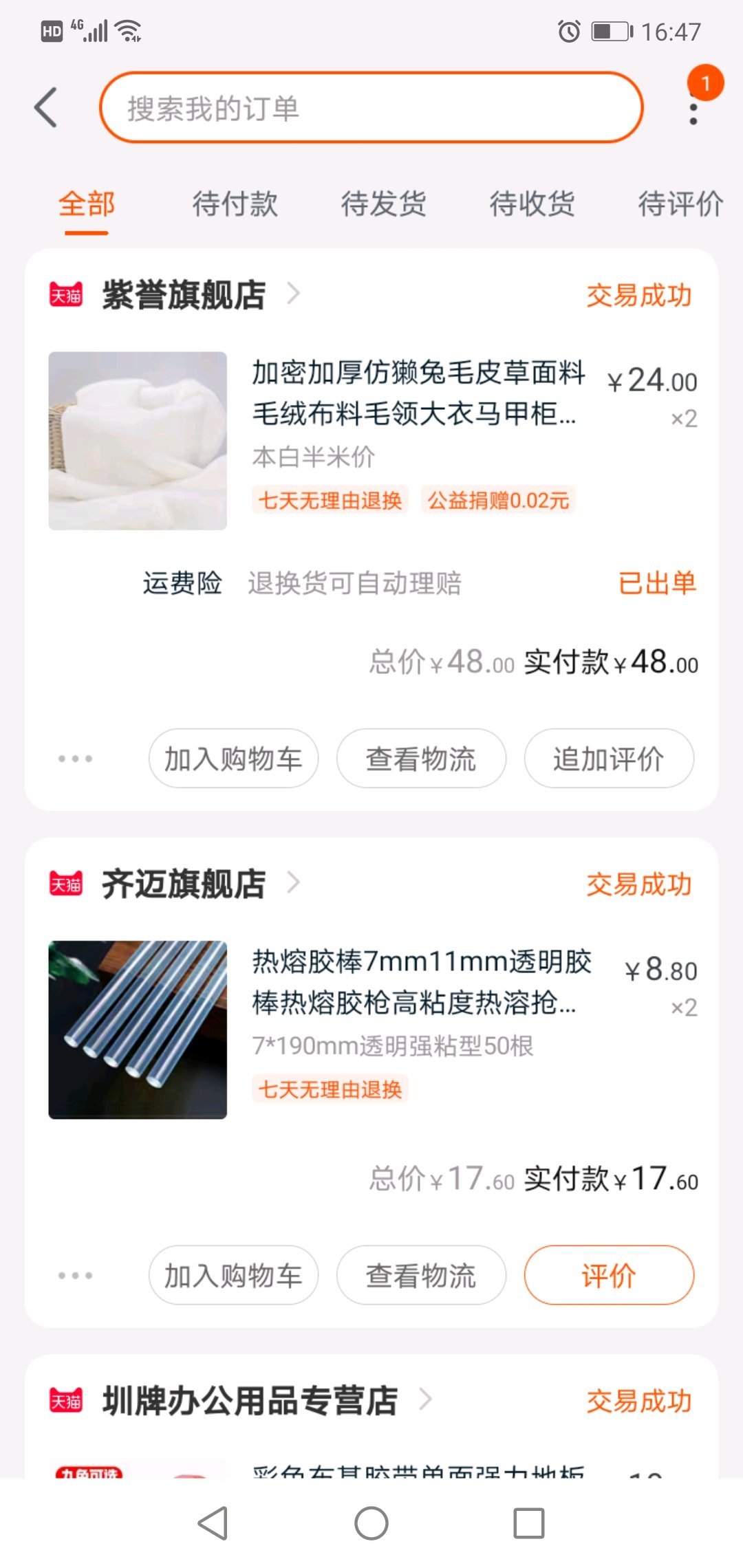This screenshot has height=1568, width=743.
Task: Switch to the 待发货 tab
Action: tap(383, 204)
